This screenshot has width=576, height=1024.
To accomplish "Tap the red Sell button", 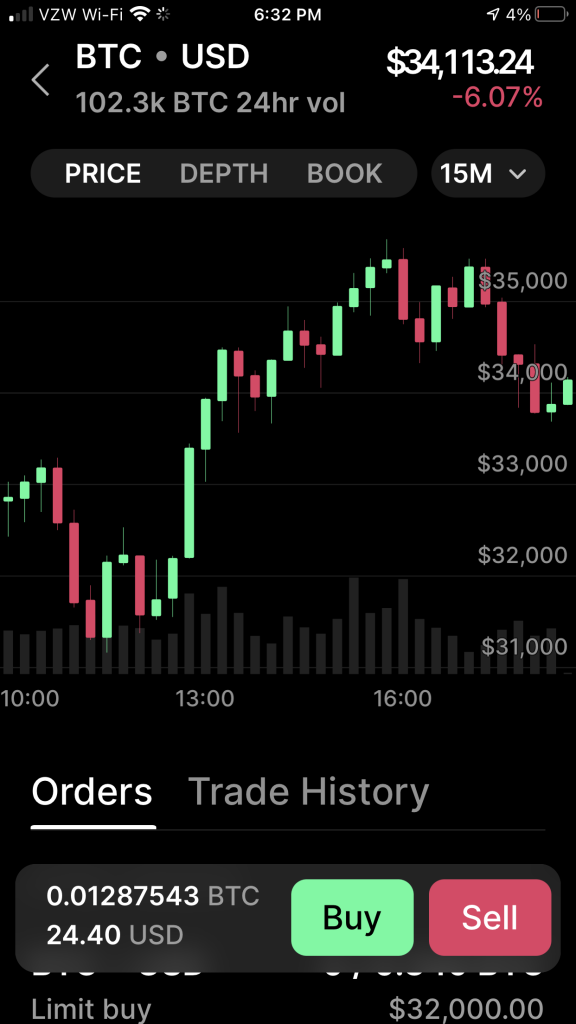I will 490,918.
